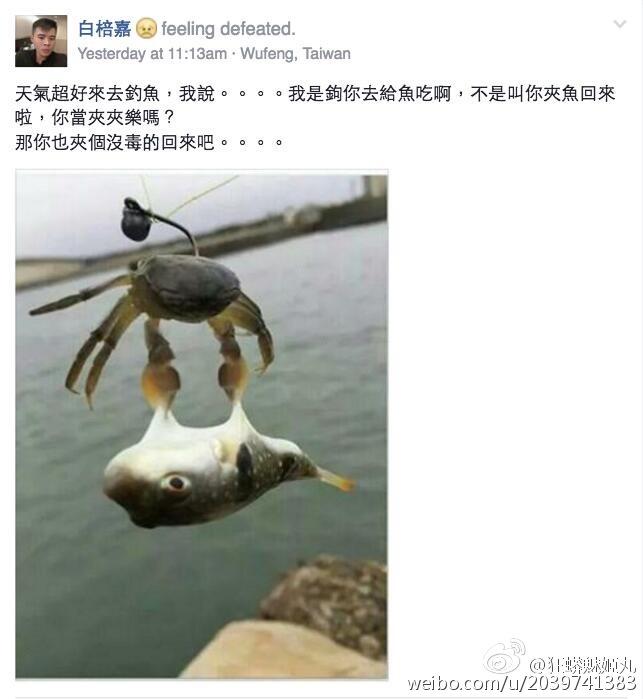Open the crab and pufferfish photo
Screen dimensions: 643x699
click(201, 424)
